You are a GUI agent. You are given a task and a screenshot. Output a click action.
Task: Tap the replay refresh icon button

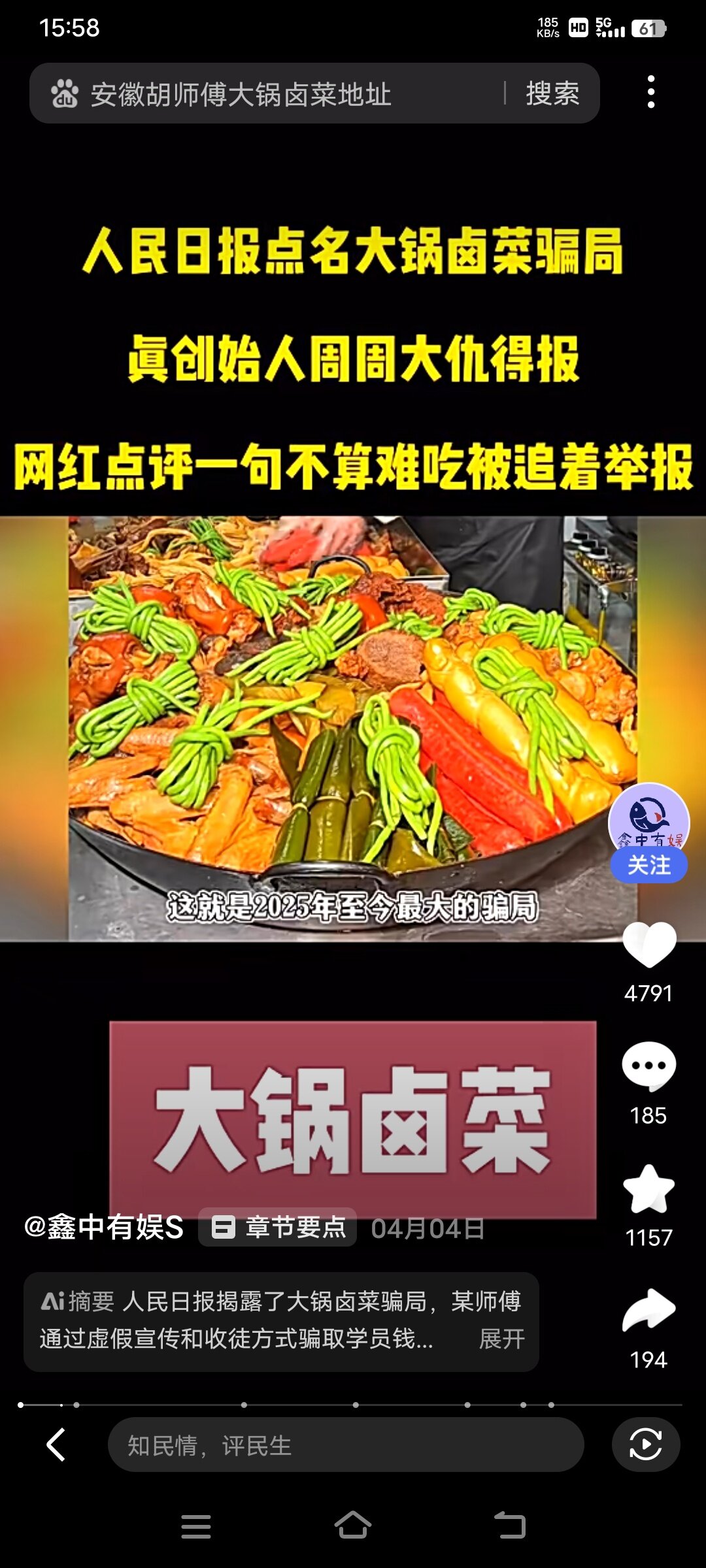click(x=646, y=1445)
